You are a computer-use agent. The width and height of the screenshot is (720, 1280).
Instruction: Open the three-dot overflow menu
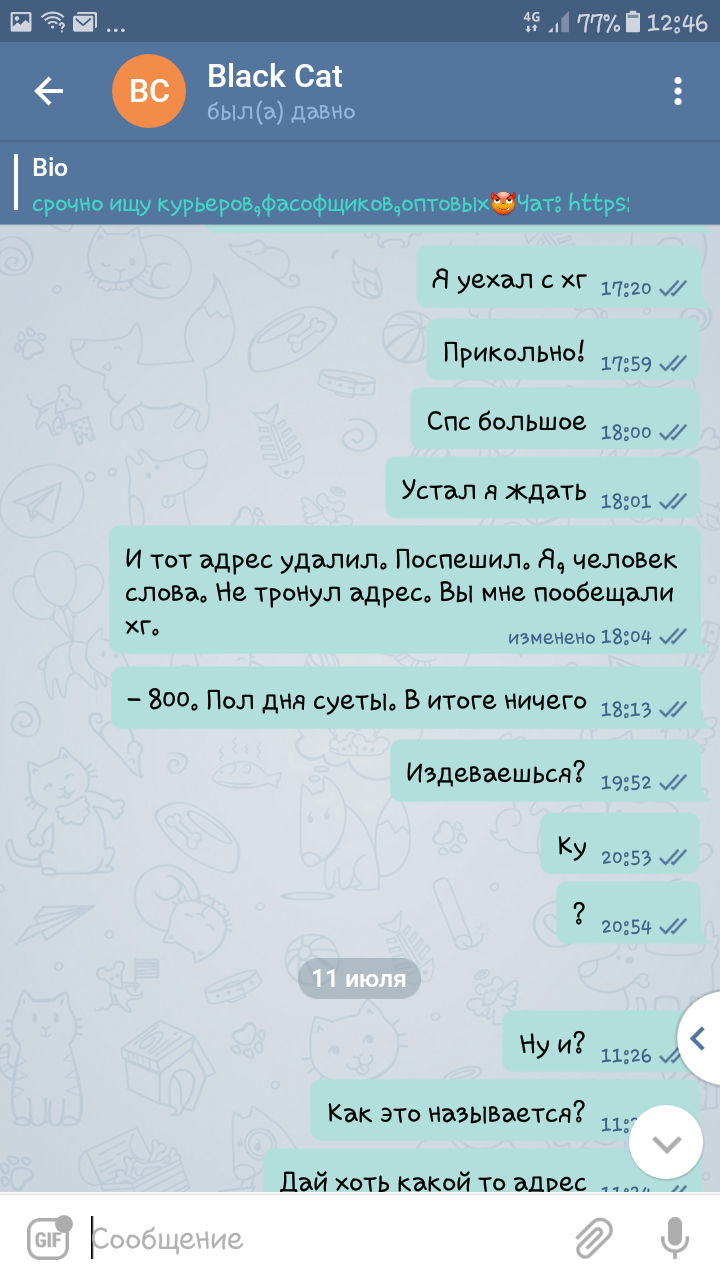coord(678,91)
